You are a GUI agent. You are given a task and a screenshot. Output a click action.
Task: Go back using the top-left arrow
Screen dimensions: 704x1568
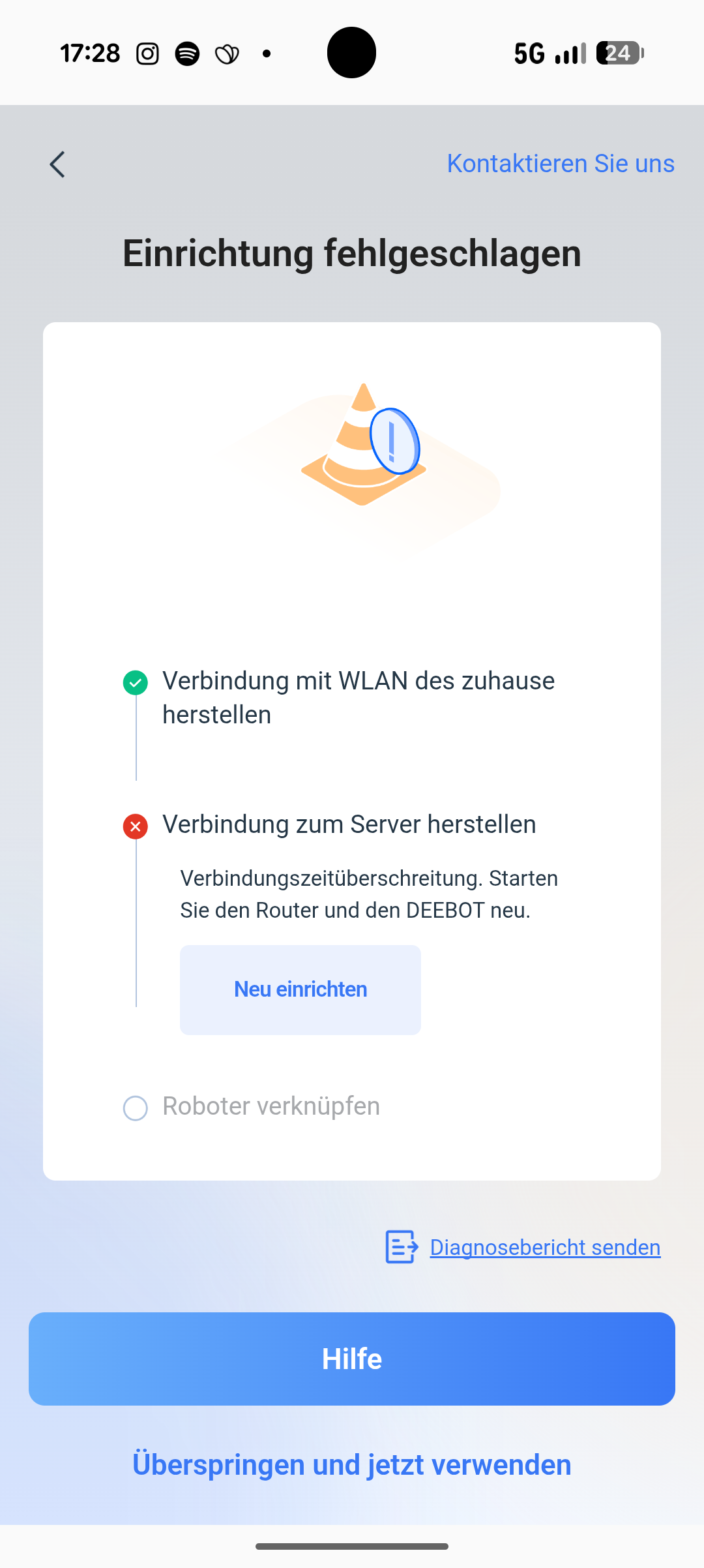tap(57, 164)
